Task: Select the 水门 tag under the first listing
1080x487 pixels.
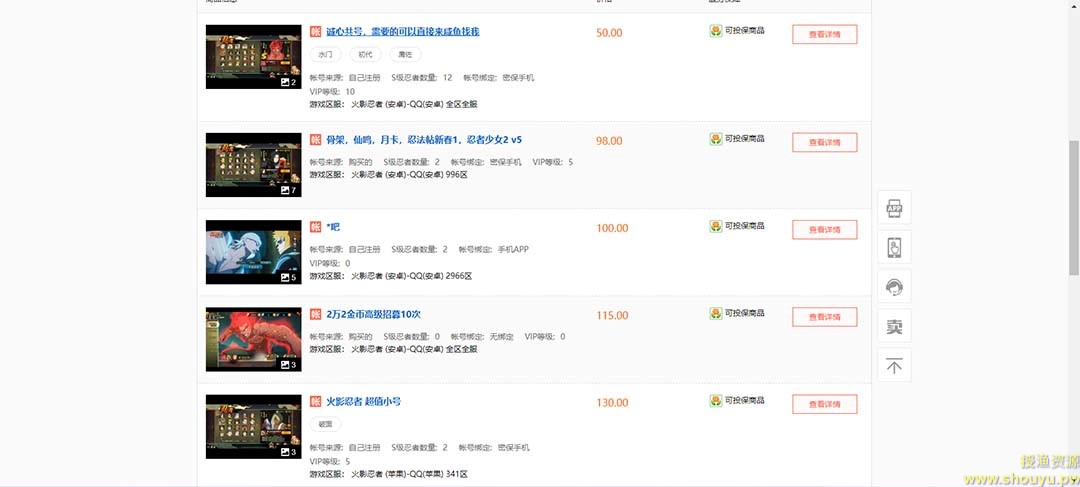Action: (326, 54)
